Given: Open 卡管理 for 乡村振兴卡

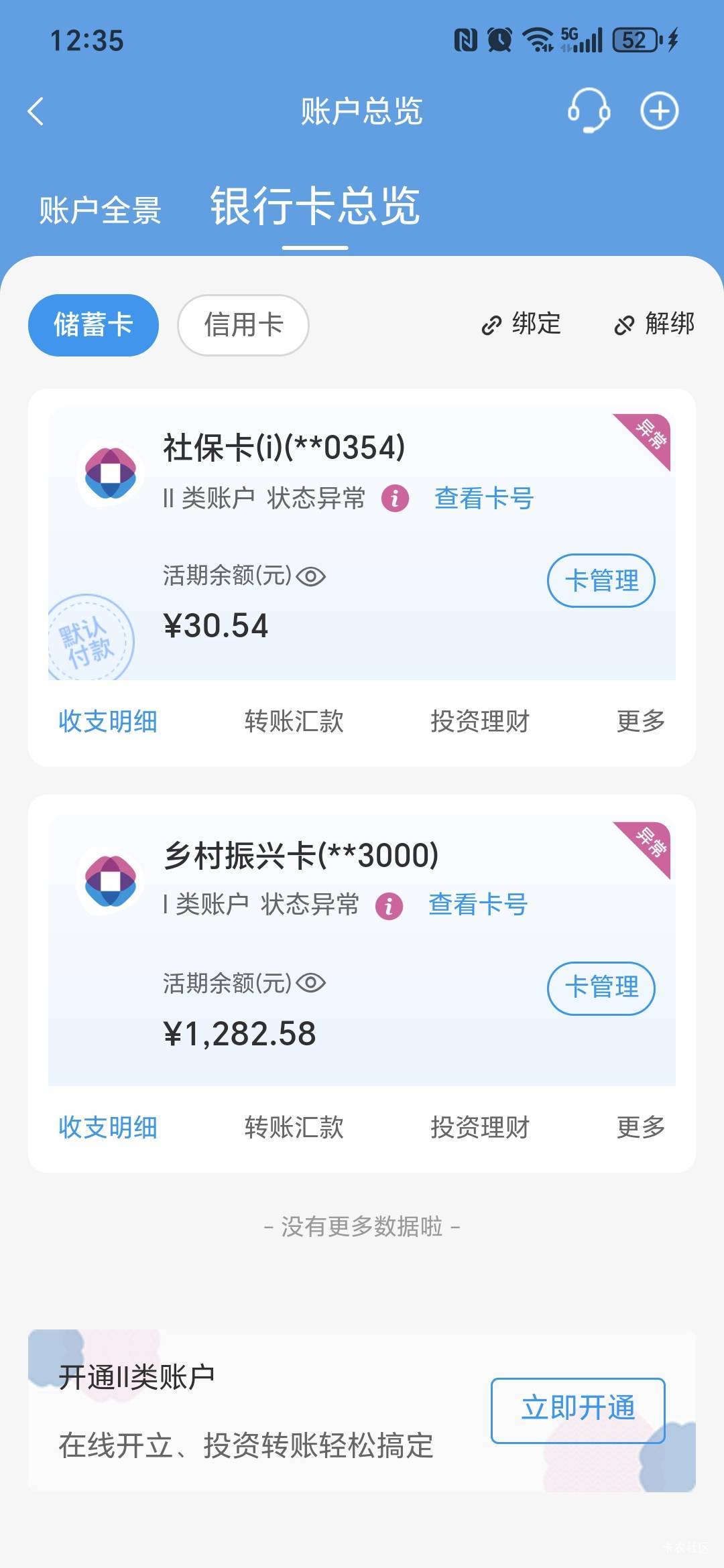Looking at the screenshot, I should tap(601, 988).
